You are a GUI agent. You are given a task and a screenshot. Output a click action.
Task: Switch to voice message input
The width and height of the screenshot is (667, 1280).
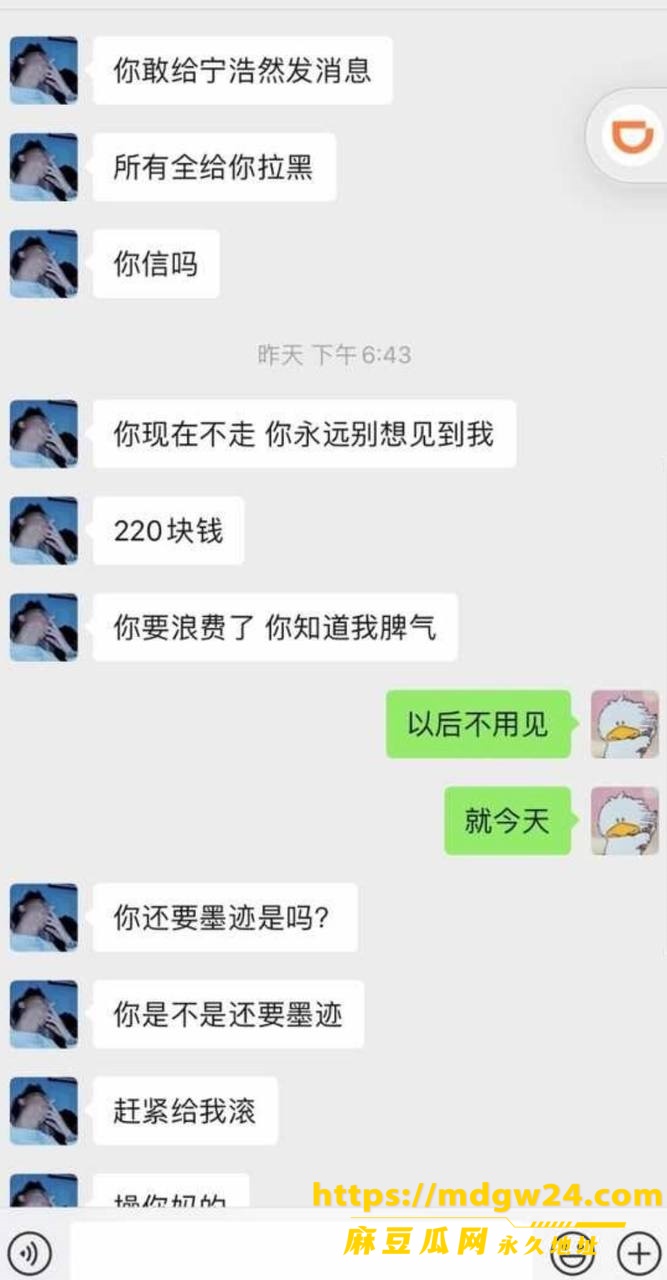[x=31, y=1251]
